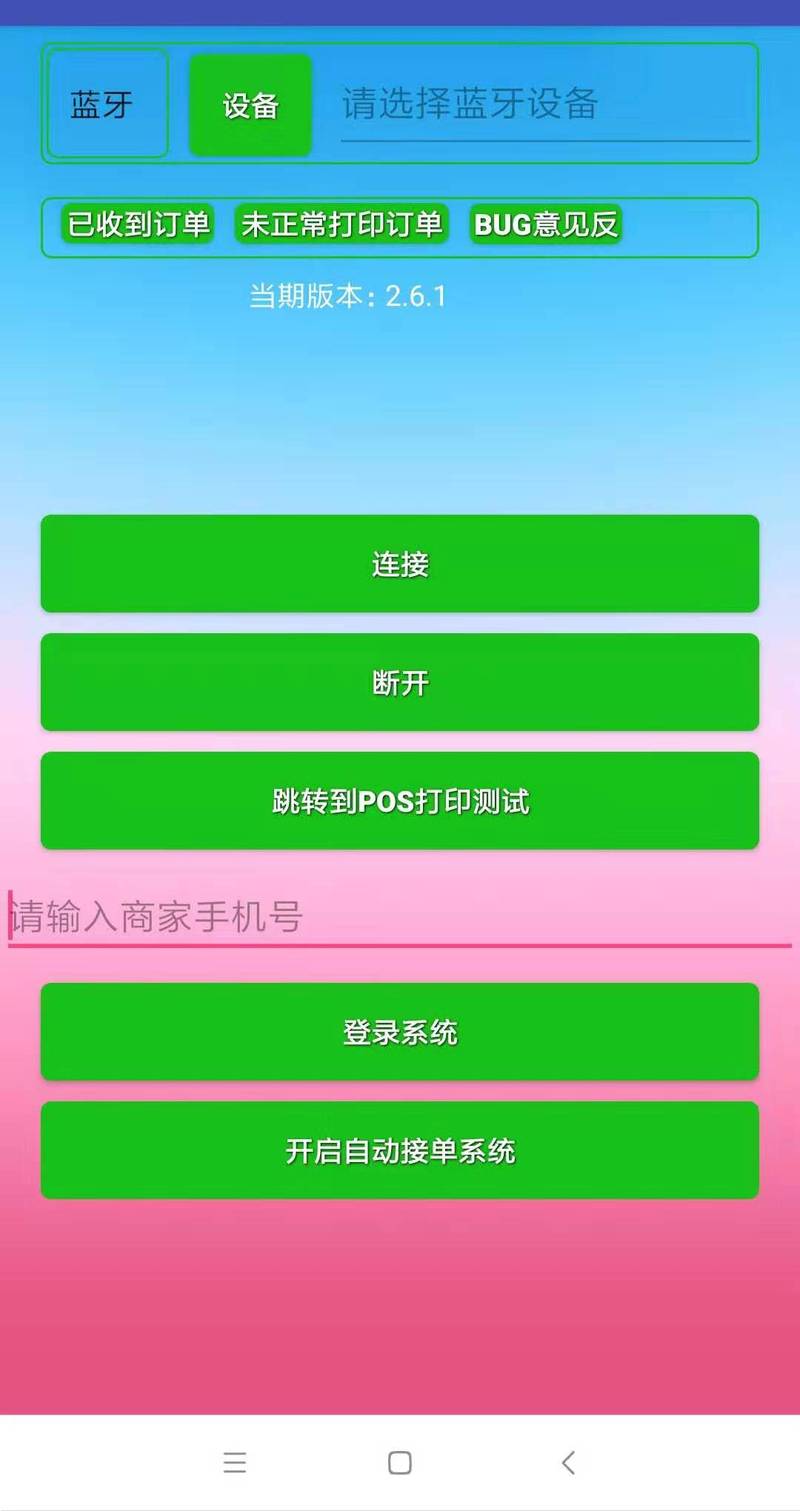Open 已收到订单 received orders
Screen dimensions: 800x1511
click(138, 225)
